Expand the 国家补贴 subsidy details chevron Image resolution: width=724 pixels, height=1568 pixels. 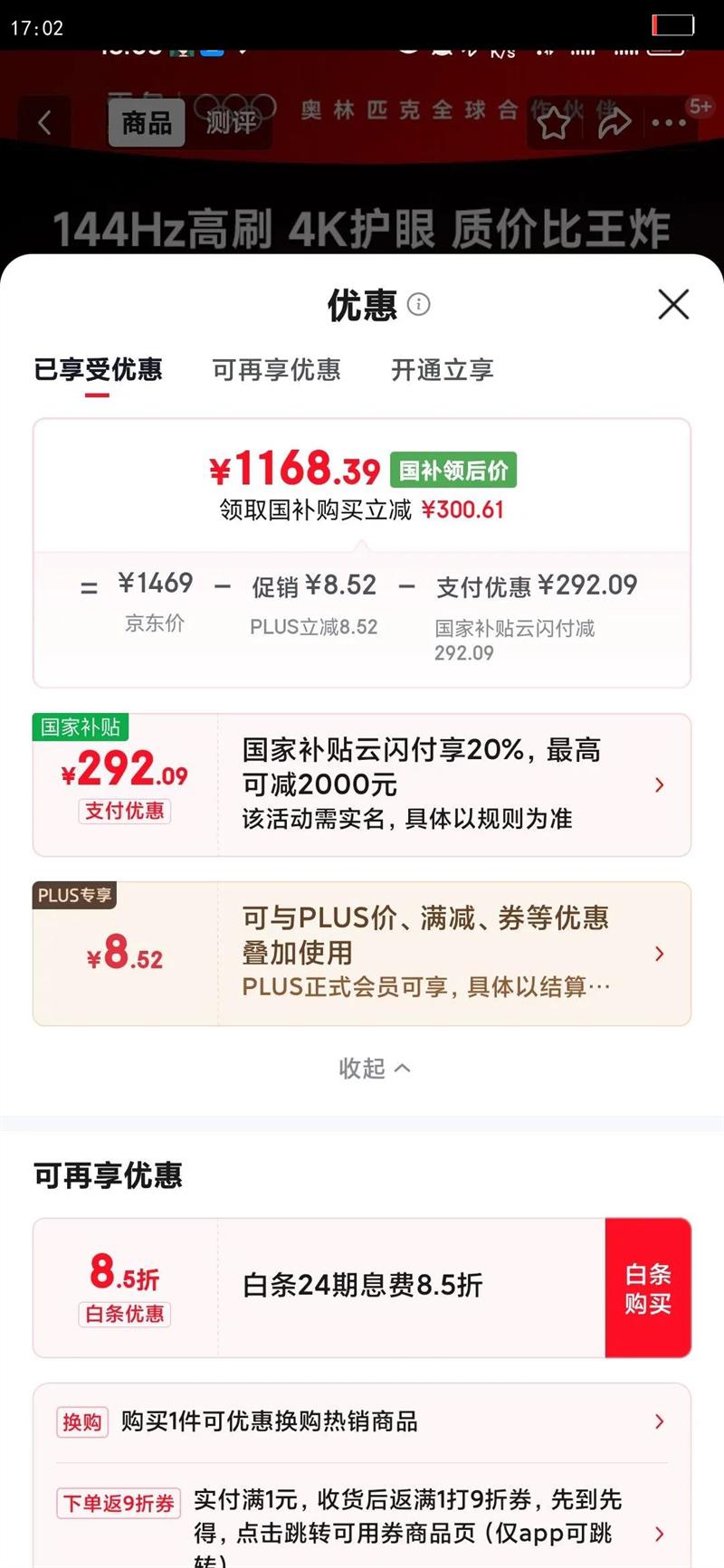660,785
